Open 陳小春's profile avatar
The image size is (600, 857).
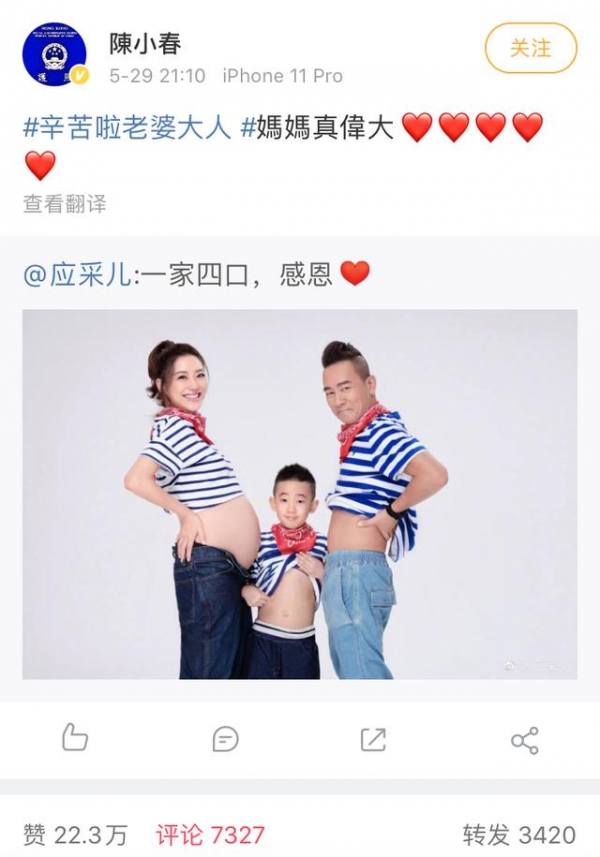pyautogui.click(x=53, y=53)
